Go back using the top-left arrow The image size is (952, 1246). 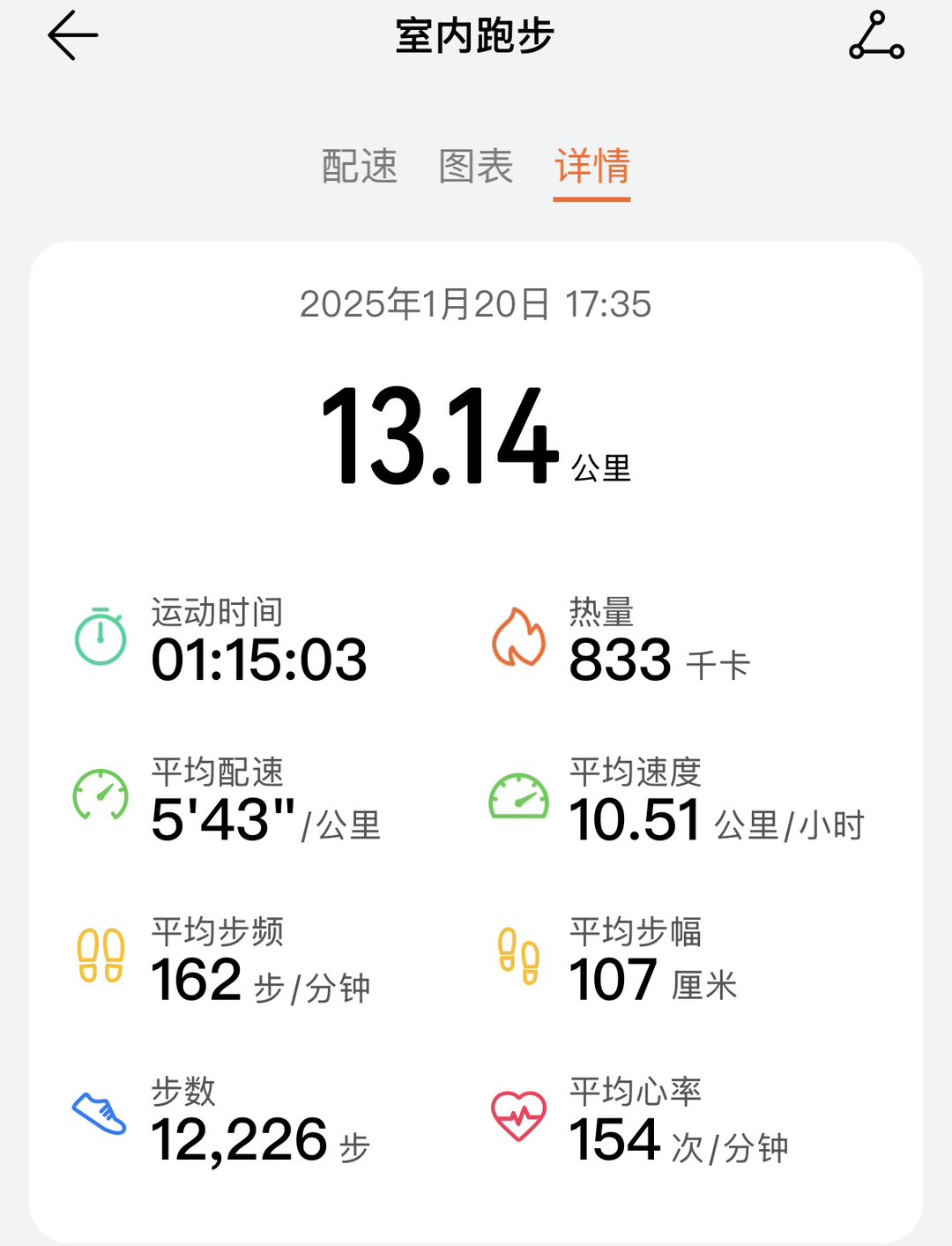click(x=72, y=36)
